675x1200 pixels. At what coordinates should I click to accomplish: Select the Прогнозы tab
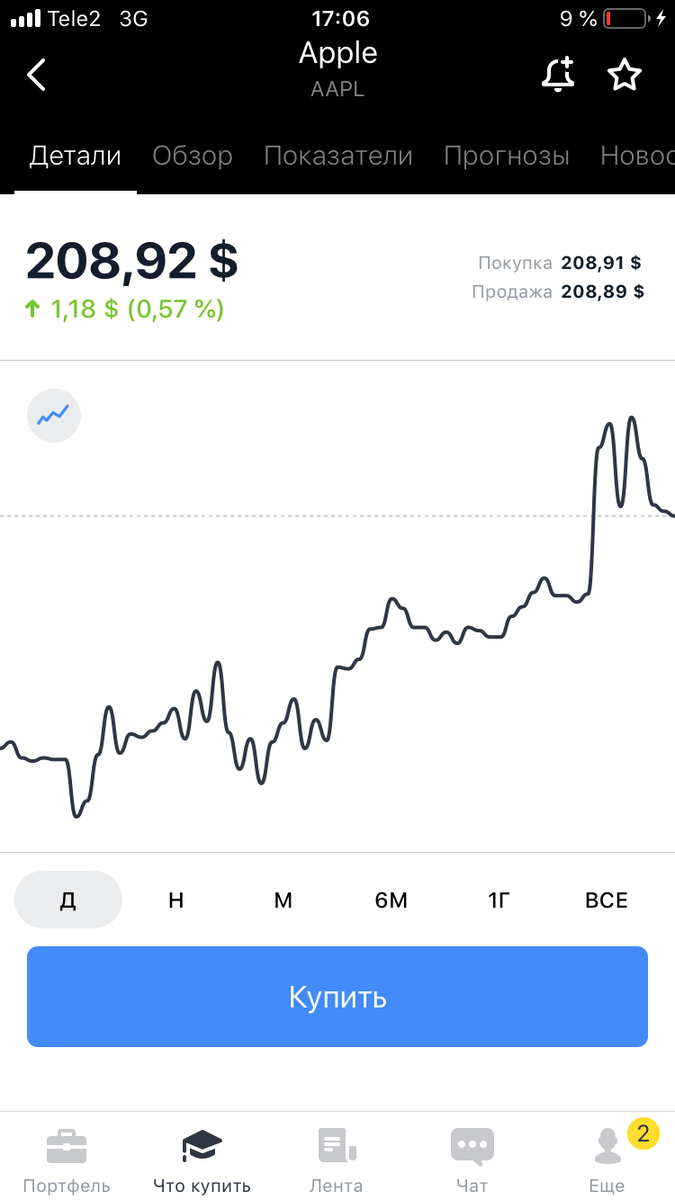click(506, 156)
